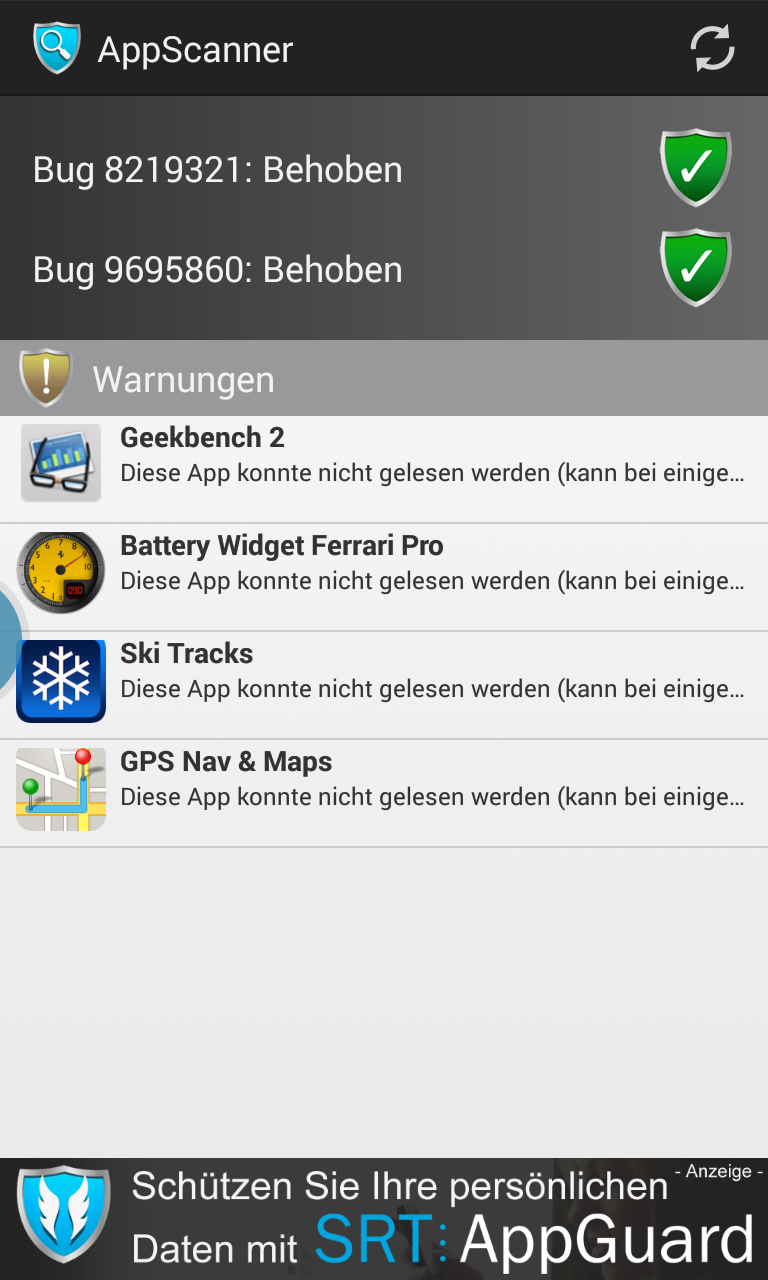Screen dimensions: 768x1280
Task: Tap the Bug 9695860 status row
Action: (384, 269)
